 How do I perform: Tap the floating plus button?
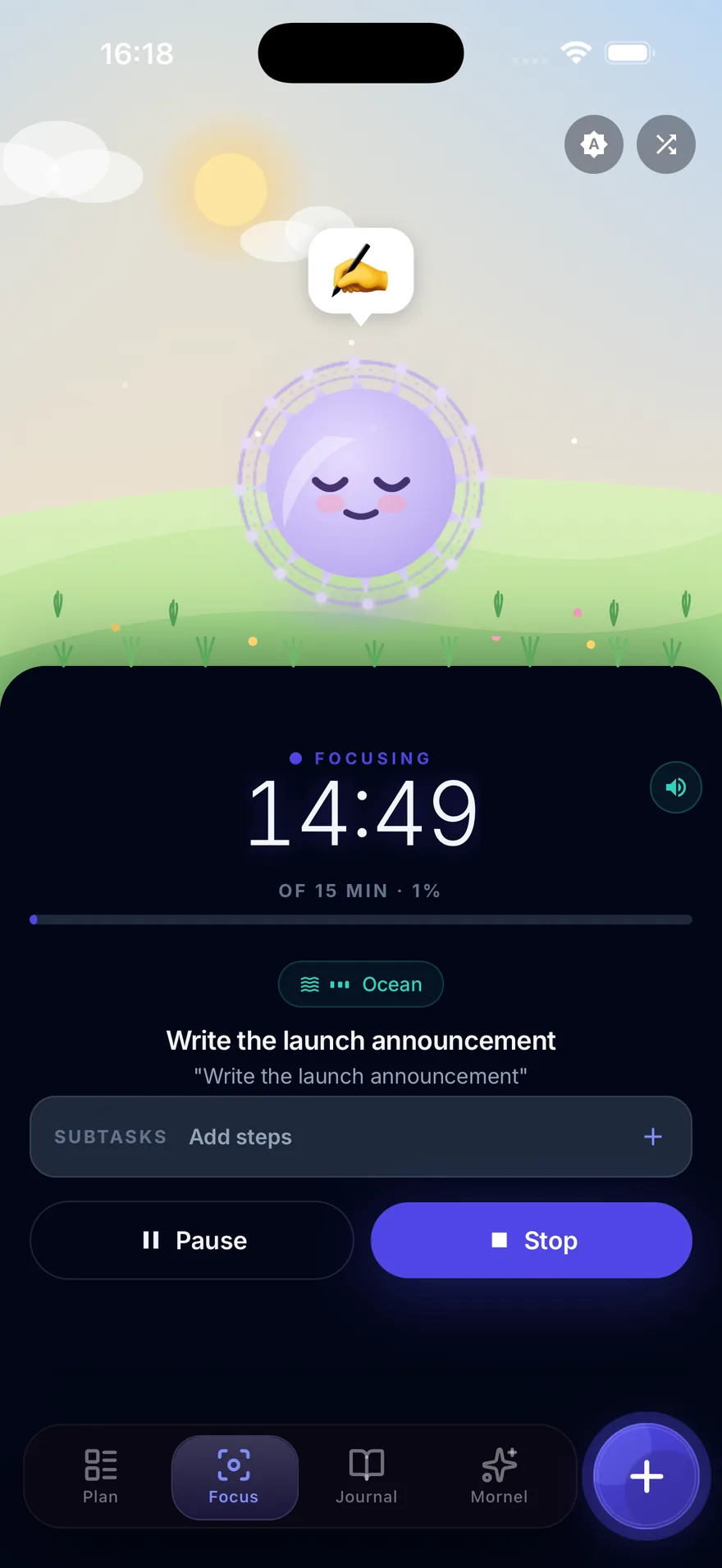coord(647,1476)
